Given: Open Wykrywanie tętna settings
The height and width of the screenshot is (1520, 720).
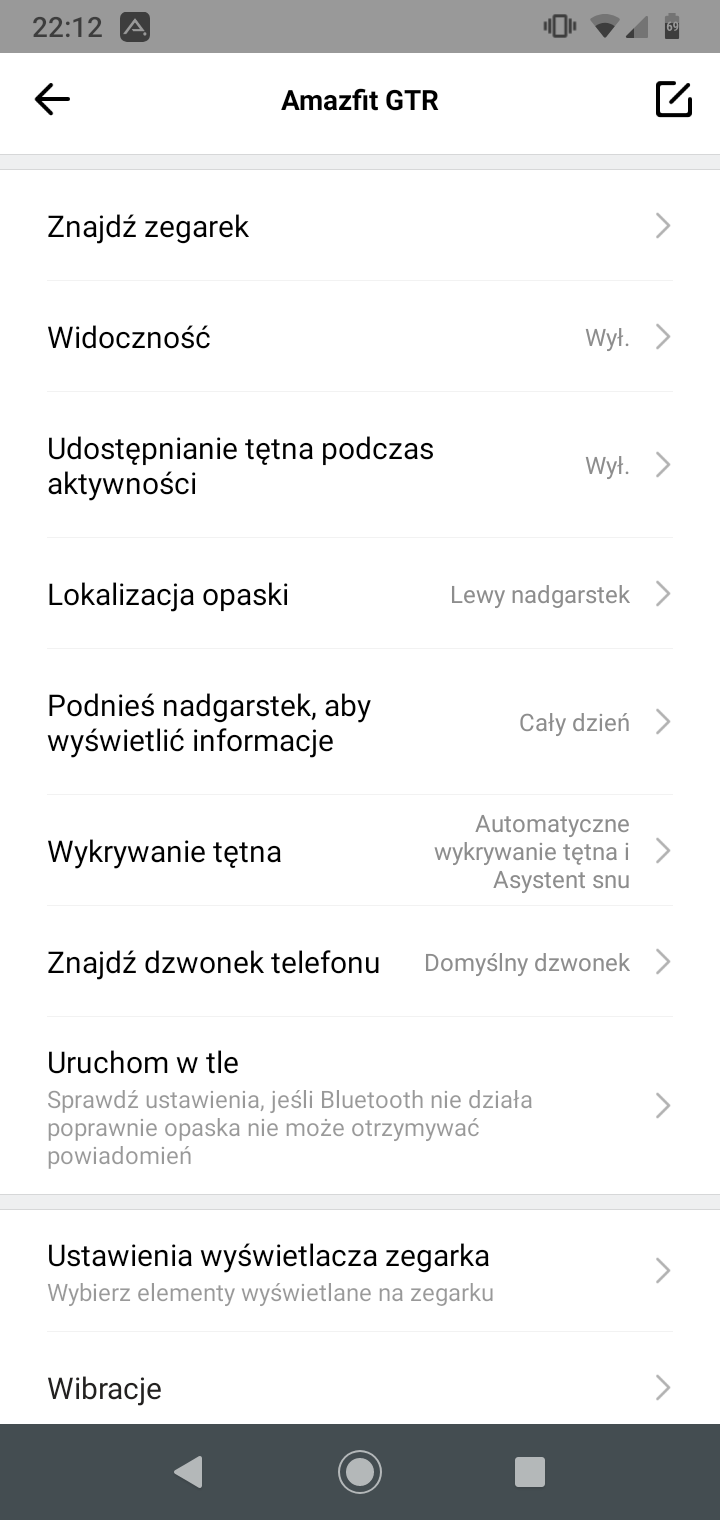Looking at the screenshot, I should click(360, 851).
